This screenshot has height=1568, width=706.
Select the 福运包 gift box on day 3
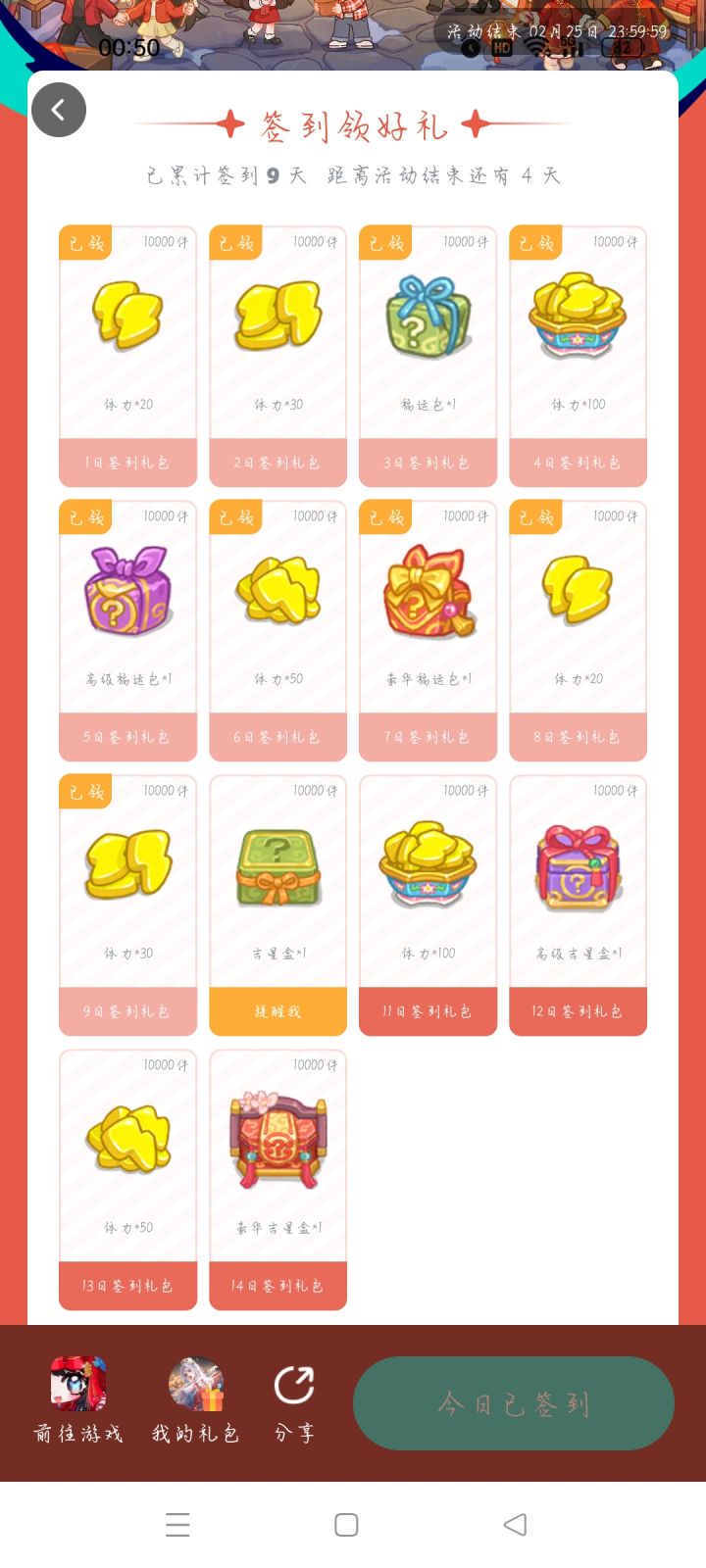(x=428, y=314)
